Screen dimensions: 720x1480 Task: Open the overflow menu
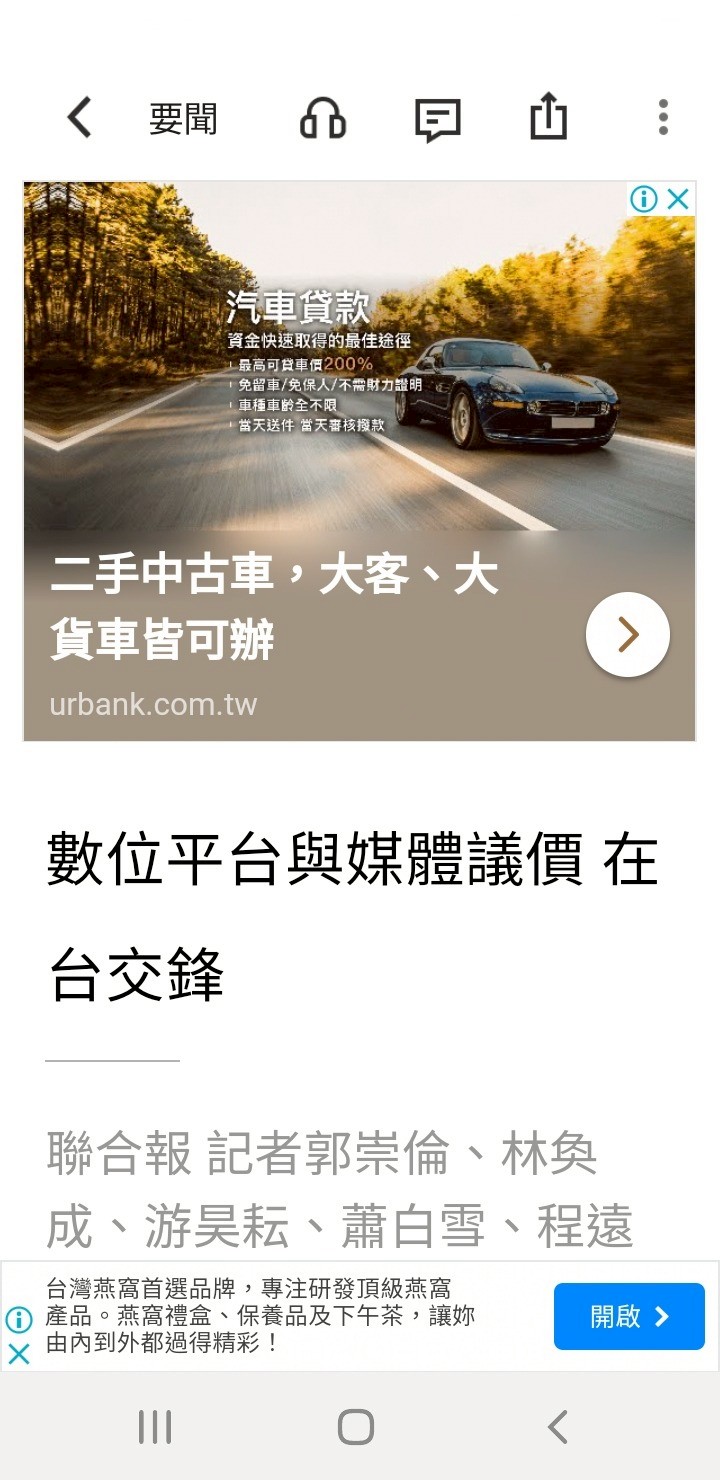point(662,118)
